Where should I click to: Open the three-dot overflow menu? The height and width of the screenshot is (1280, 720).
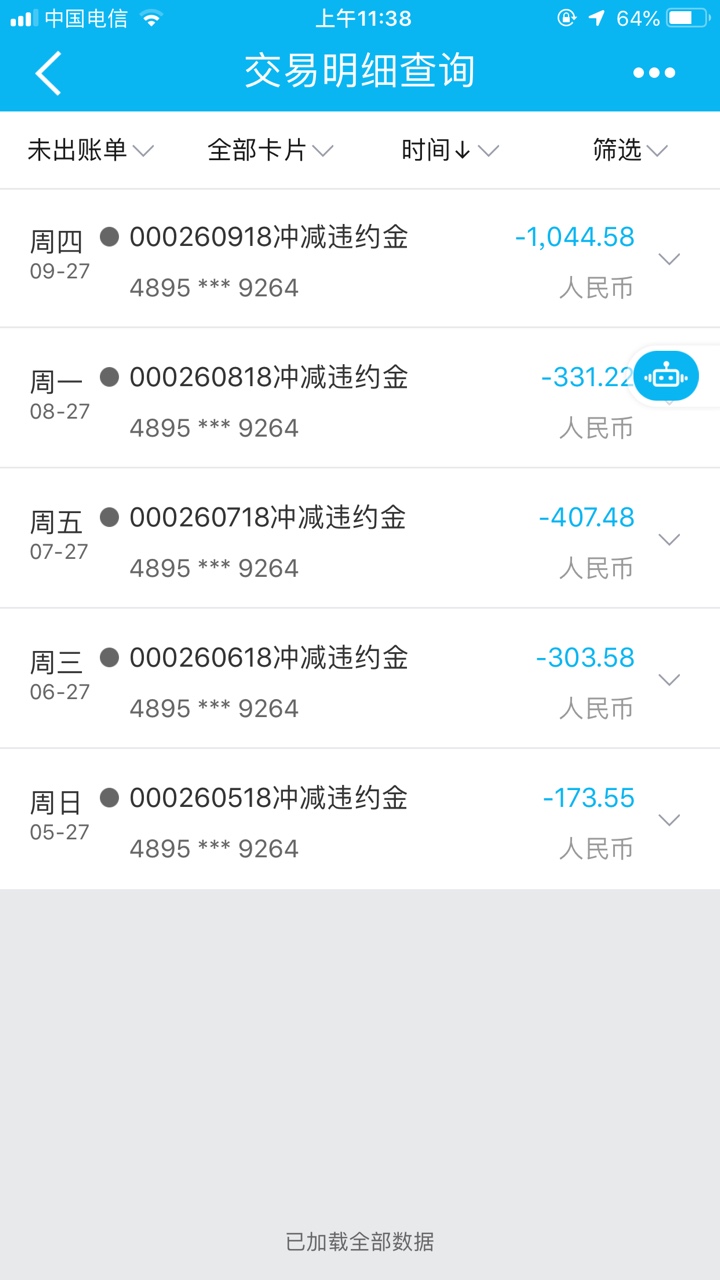click(x=654, y=73)
